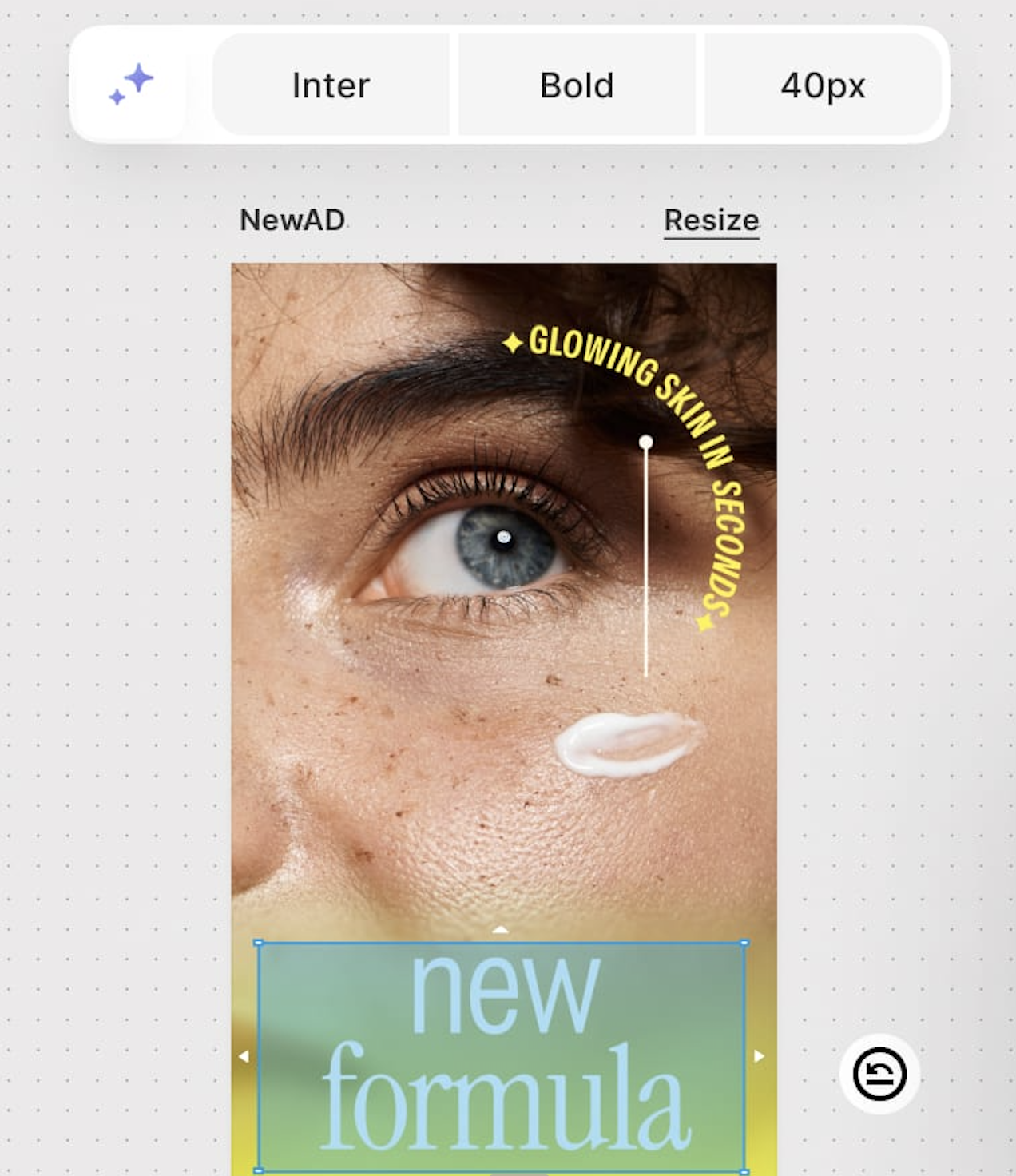Screen dimensions: 1016x1176
Task: Tap the Resize link above the canvas
Action: pyautogui.click(x=711, y=220)
